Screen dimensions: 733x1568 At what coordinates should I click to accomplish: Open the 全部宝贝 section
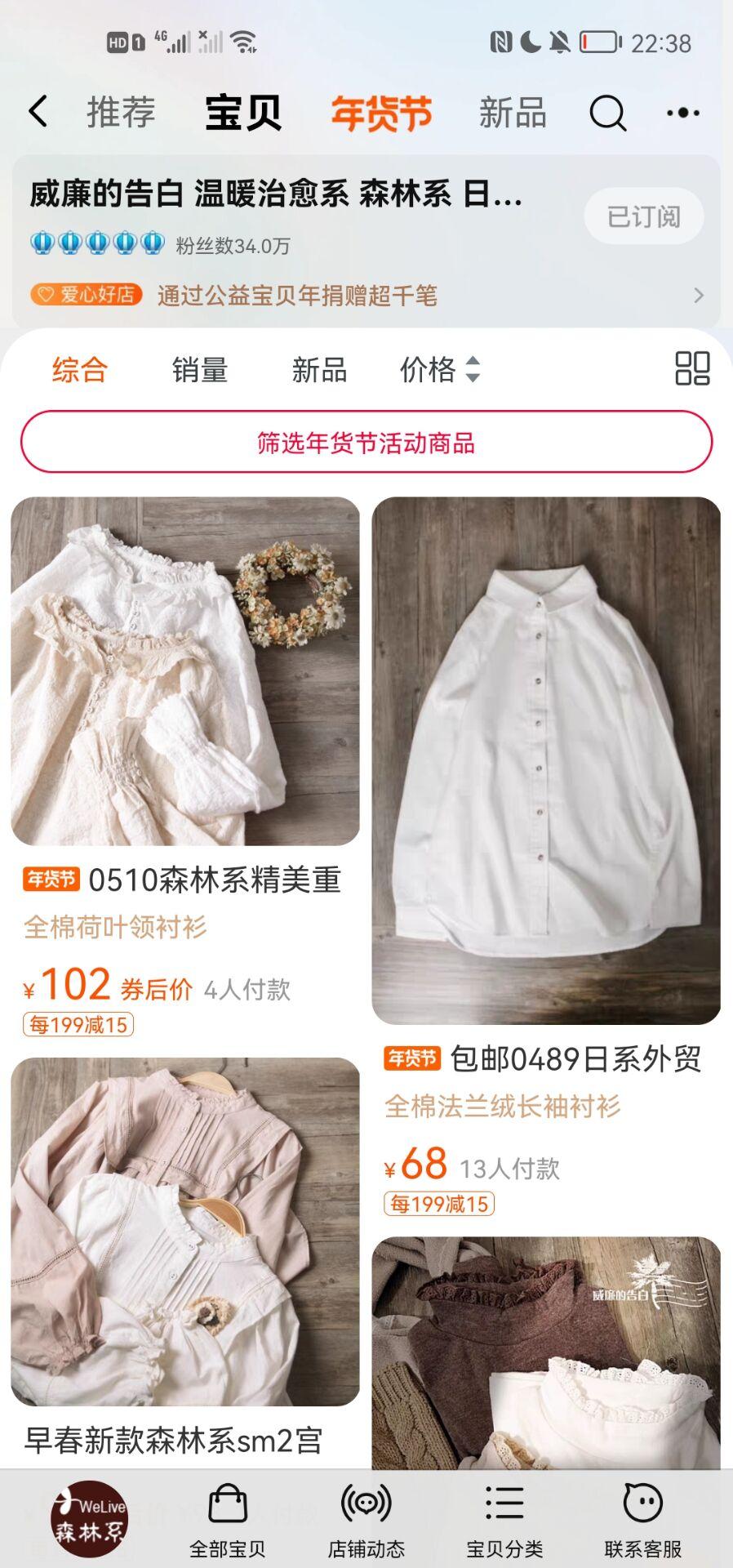[228, 1521]
